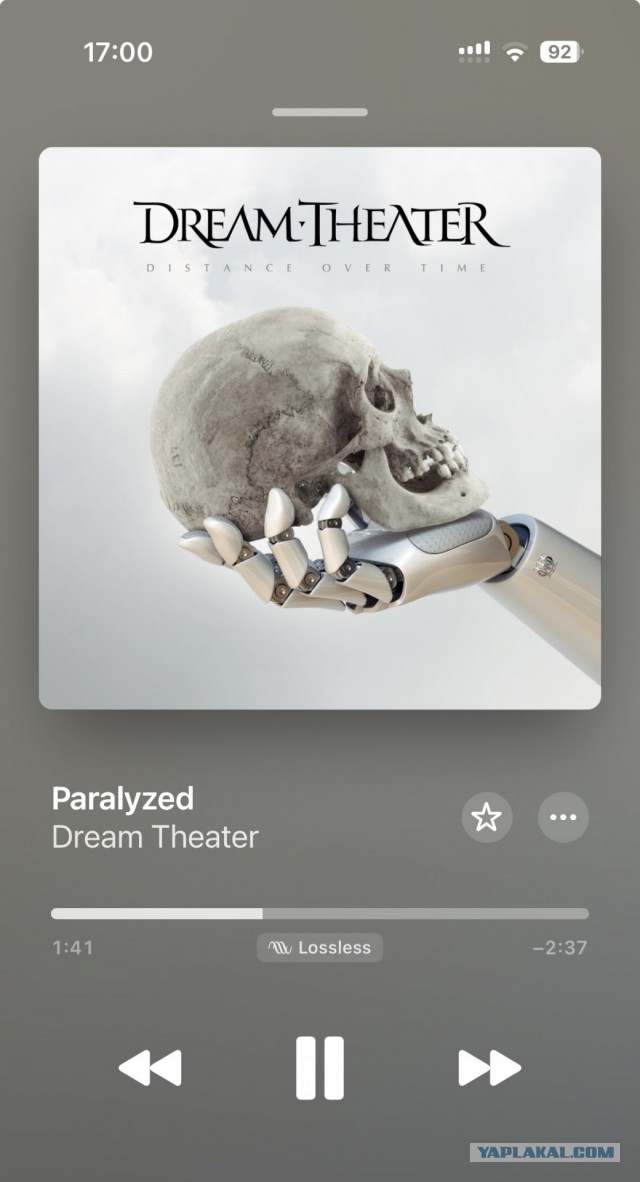Tap the playback progress bar

320,914
